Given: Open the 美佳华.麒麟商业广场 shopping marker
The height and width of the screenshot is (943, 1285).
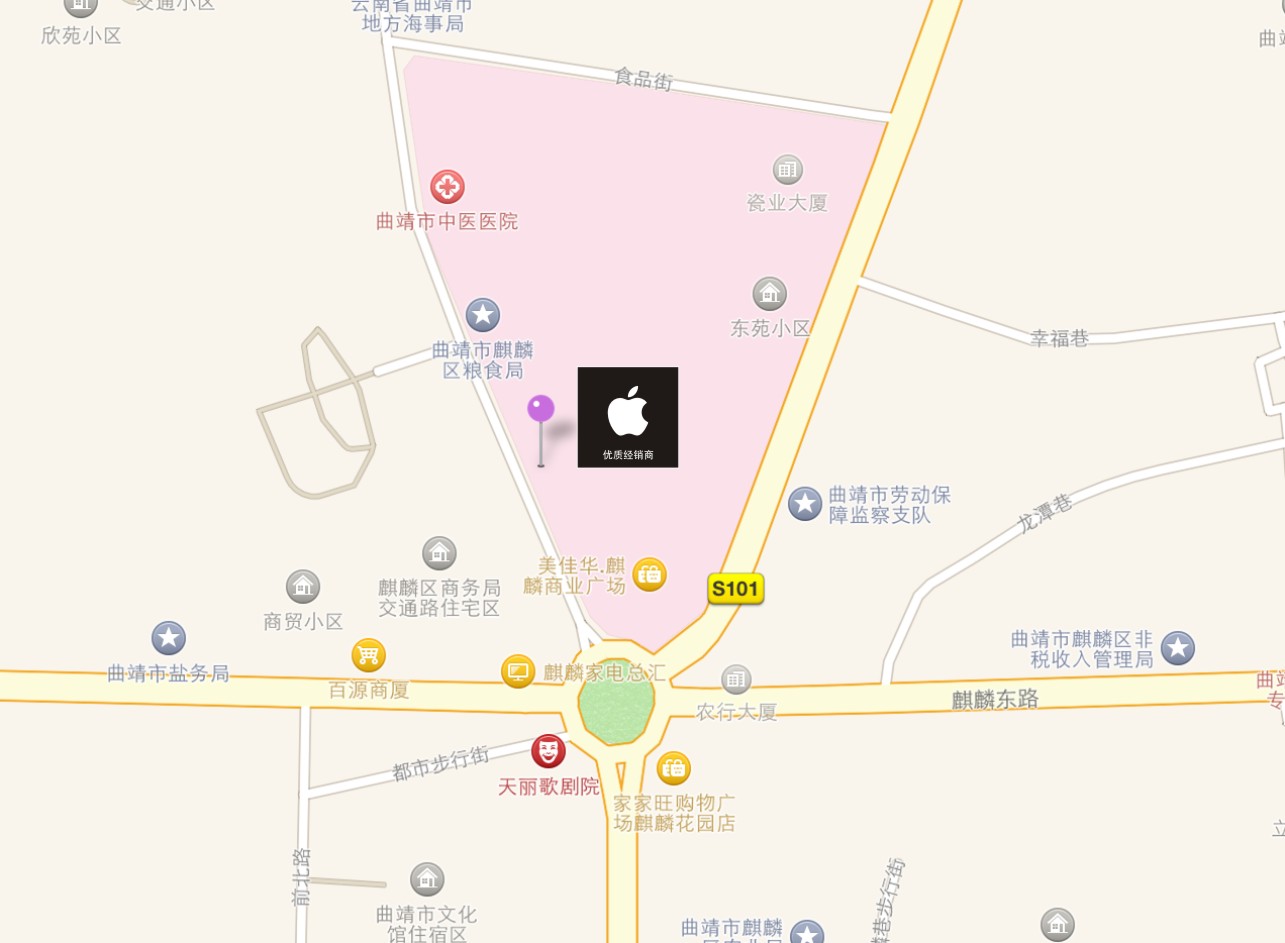Looking at the screenshot, I should click(650, 574).
